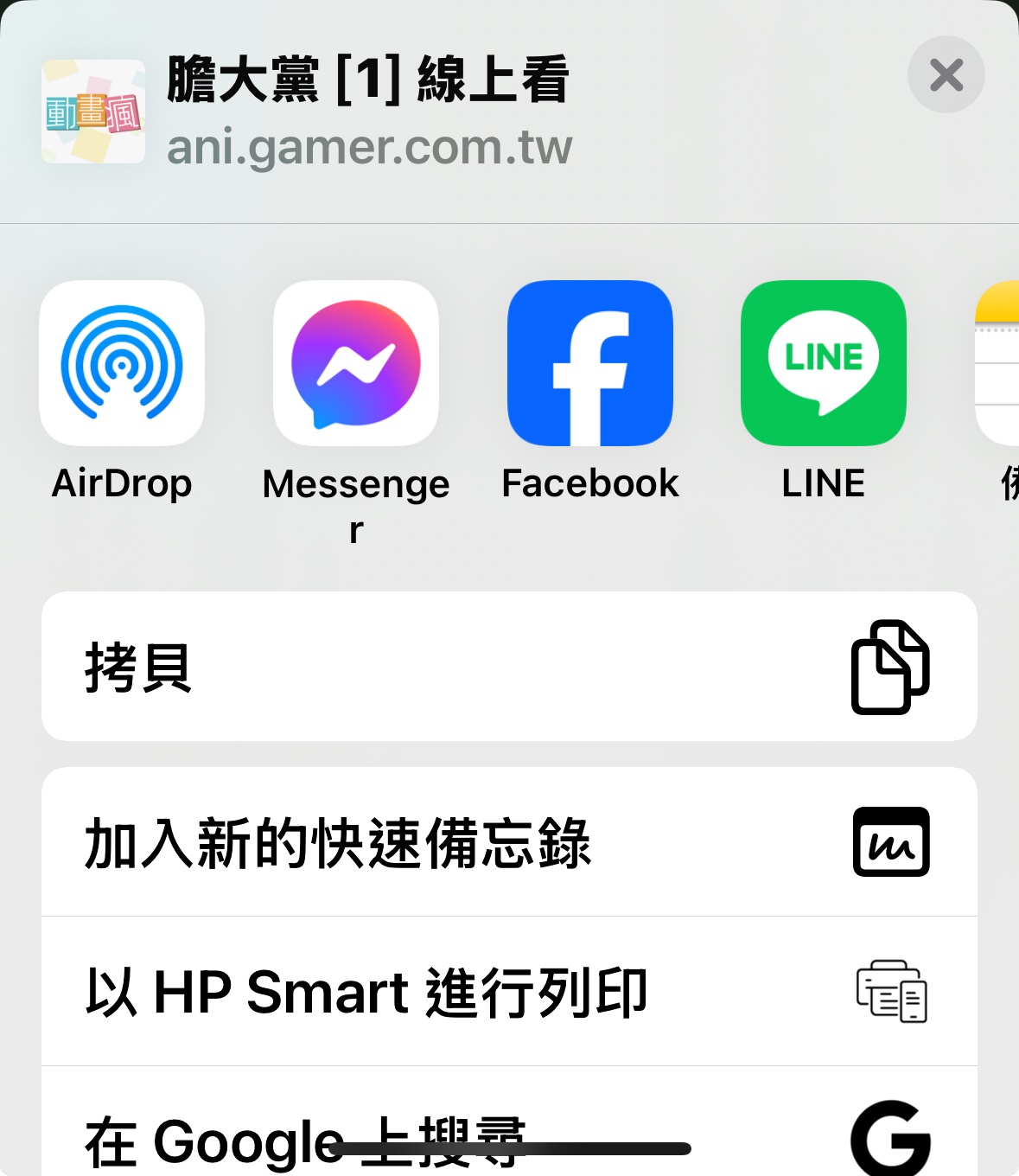Select 拷貝 to copy the link

click(x=509, y=667)
